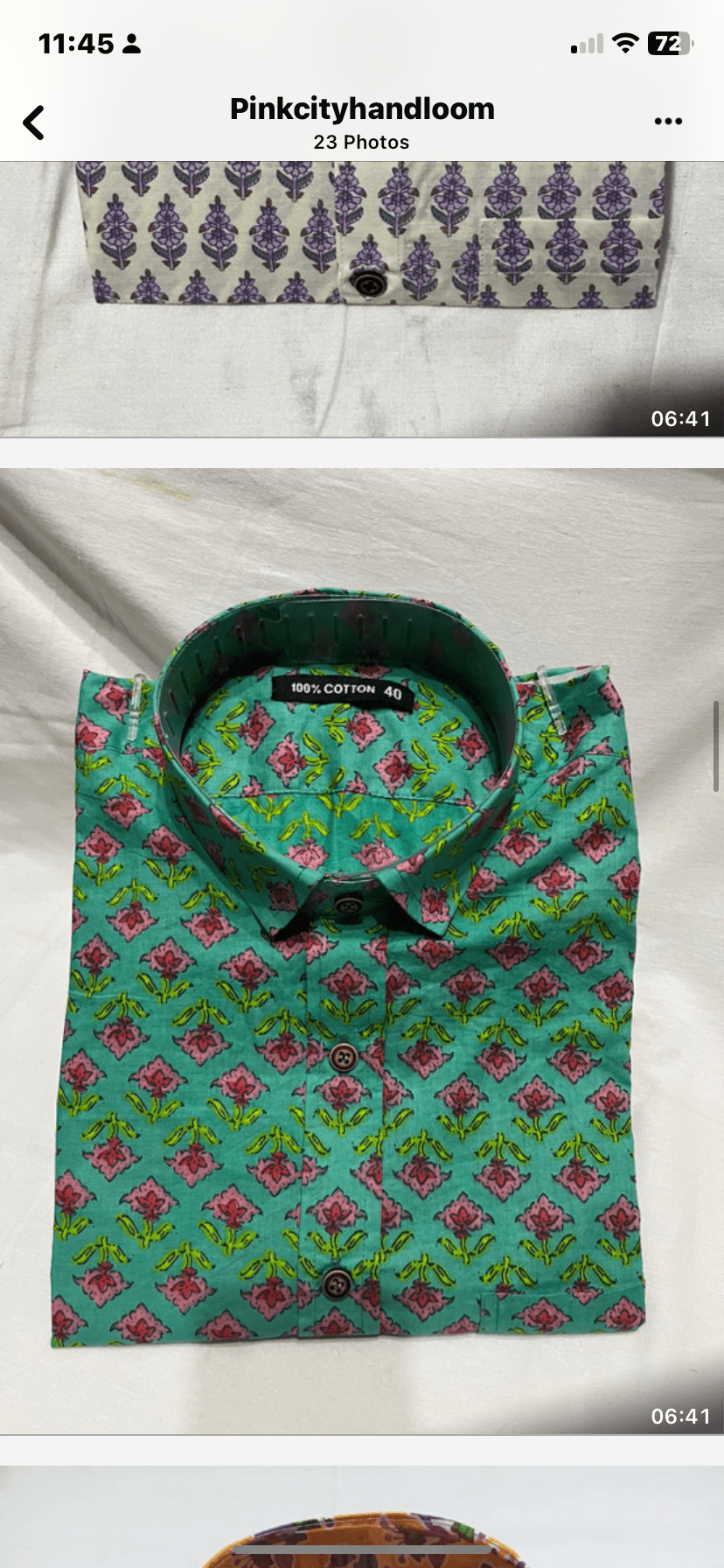Viewport: 724px width, 1568px height.
Task: View the purple floral print photo
Action: (361, 297)
